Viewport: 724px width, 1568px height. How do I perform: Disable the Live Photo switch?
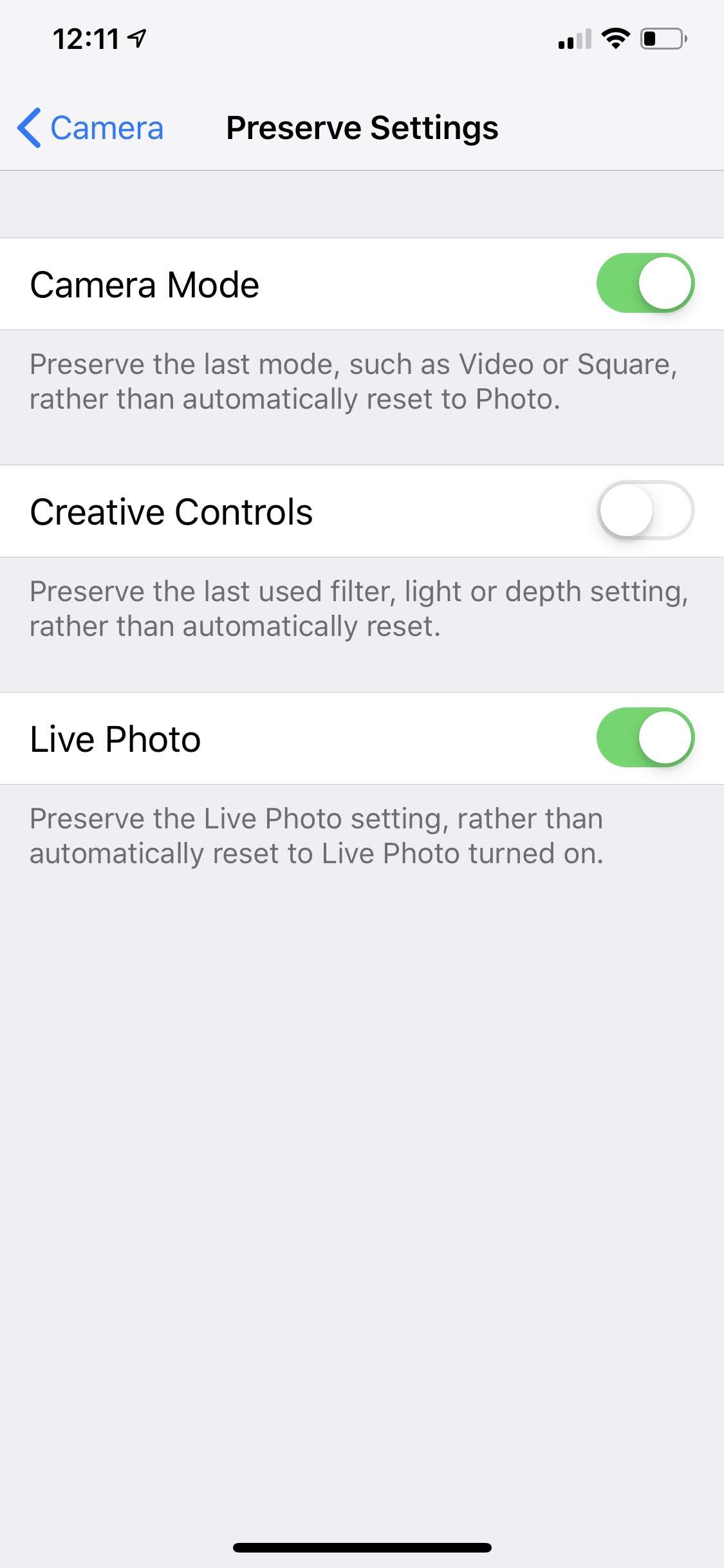click(645, 738)
